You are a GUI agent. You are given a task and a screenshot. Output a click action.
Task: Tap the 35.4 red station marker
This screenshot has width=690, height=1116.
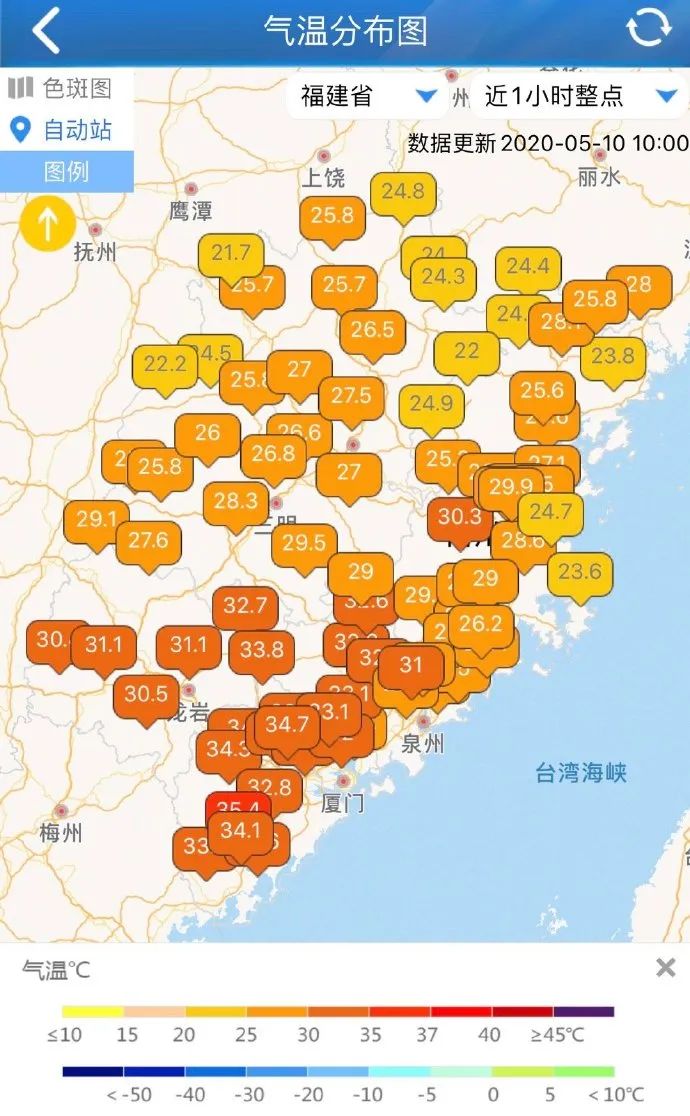[238, 804]
